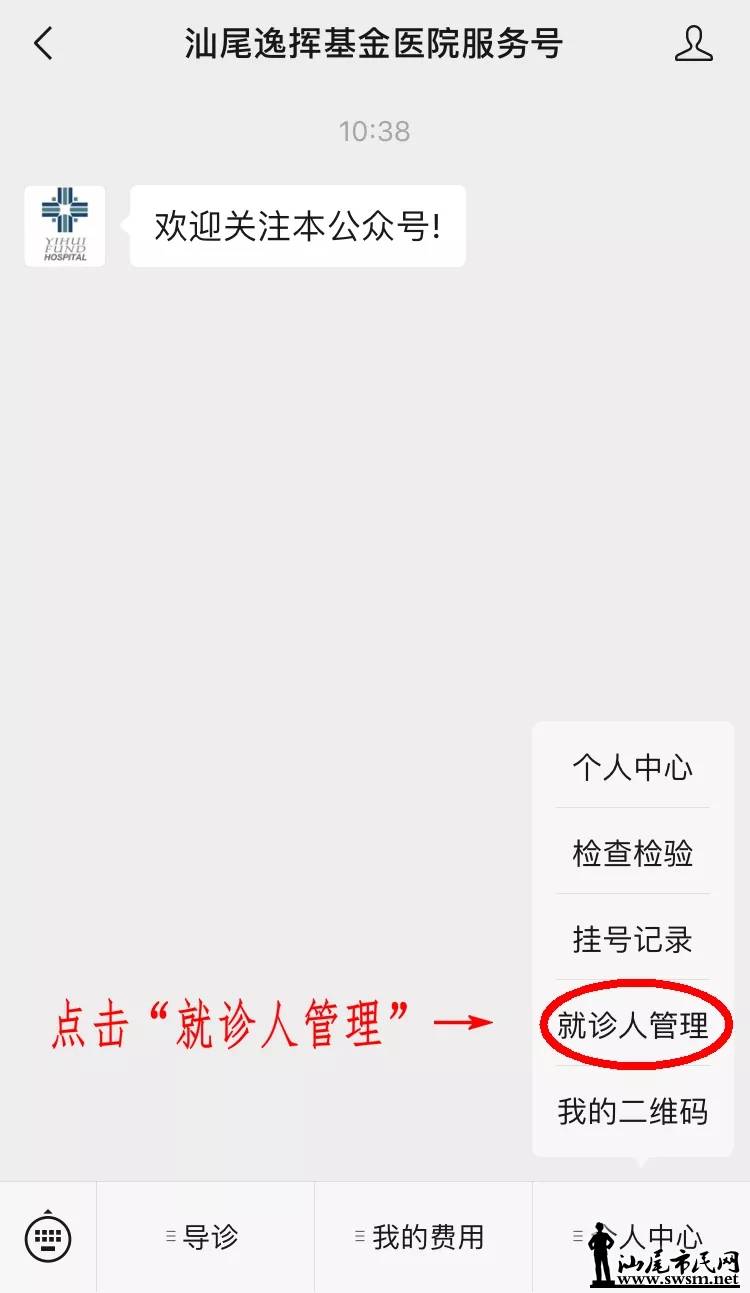
Task: Go back from the chat
Action: pos(42,44)
